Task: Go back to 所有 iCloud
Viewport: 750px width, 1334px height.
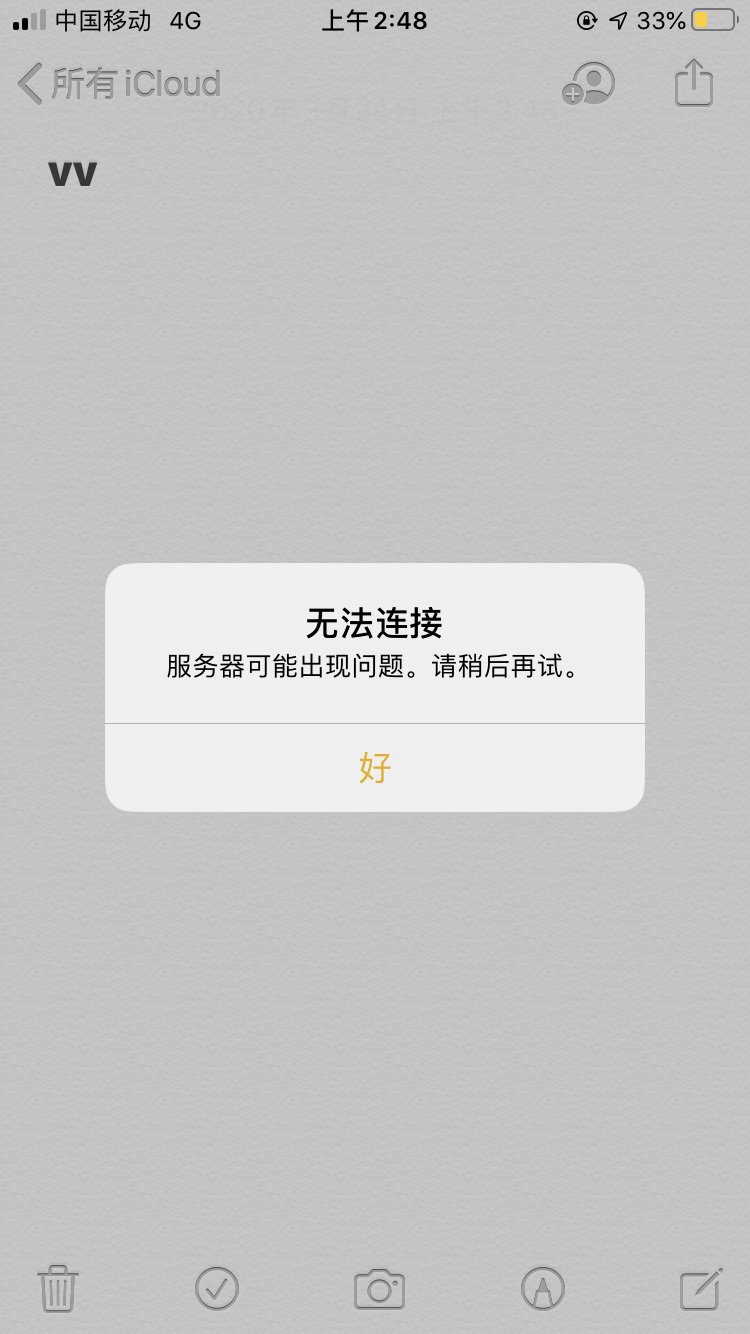Action: (119, 84)
